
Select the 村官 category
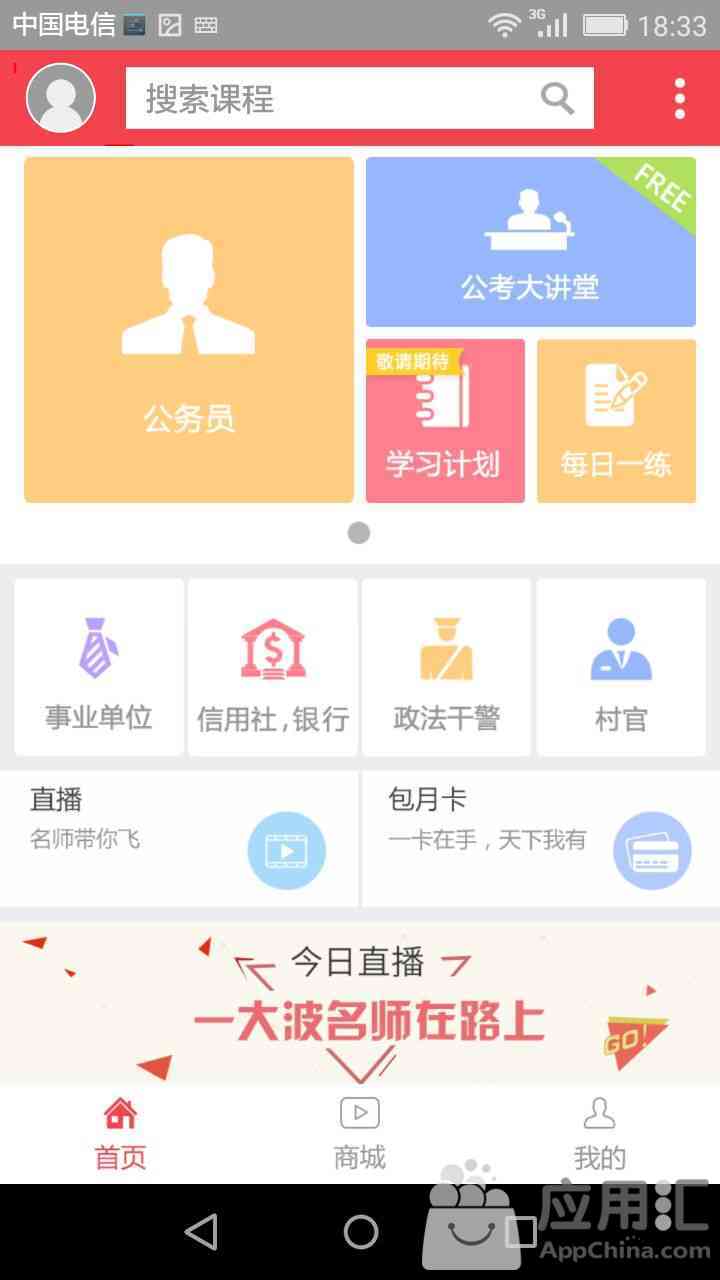coord(621,667)
